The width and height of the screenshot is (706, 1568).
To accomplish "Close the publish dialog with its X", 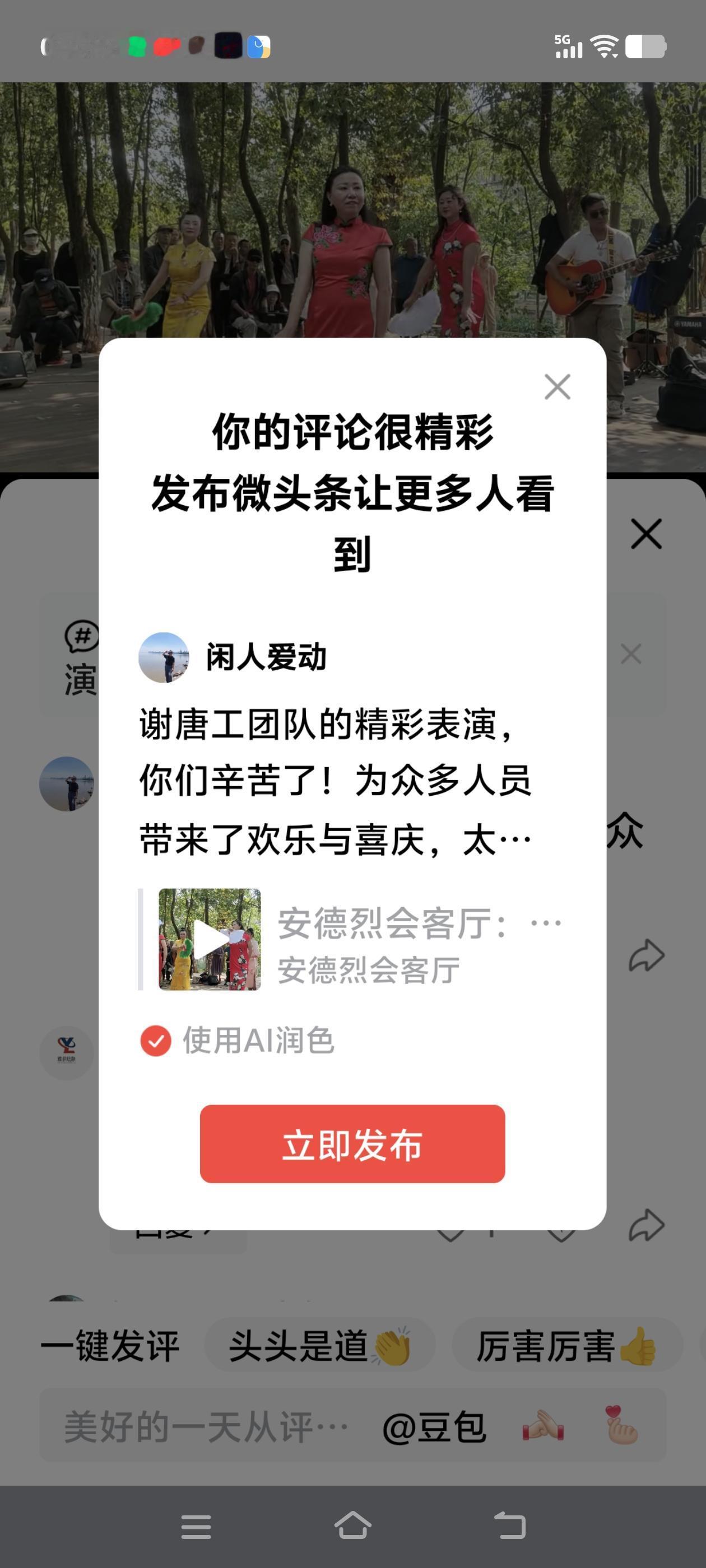I will point(556,387).
